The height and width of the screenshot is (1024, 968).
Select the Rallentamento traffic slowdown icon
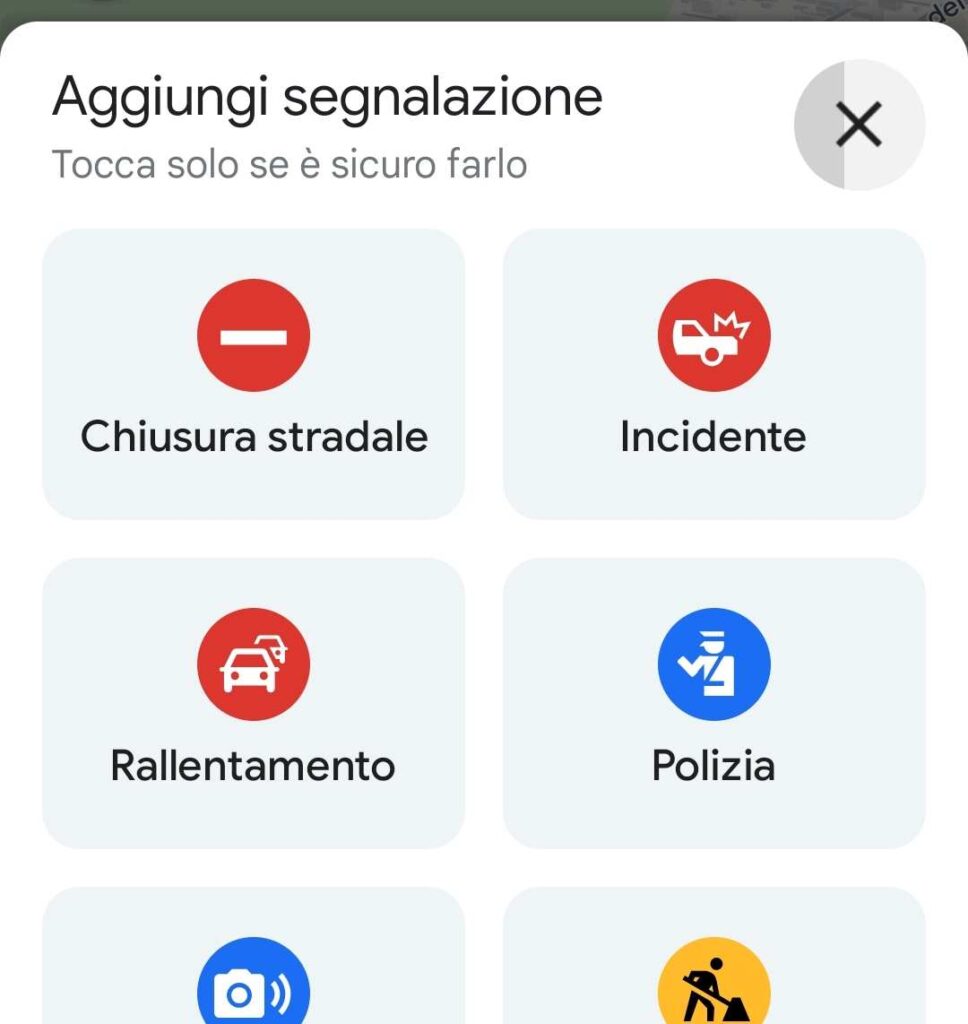click(254, 663)
